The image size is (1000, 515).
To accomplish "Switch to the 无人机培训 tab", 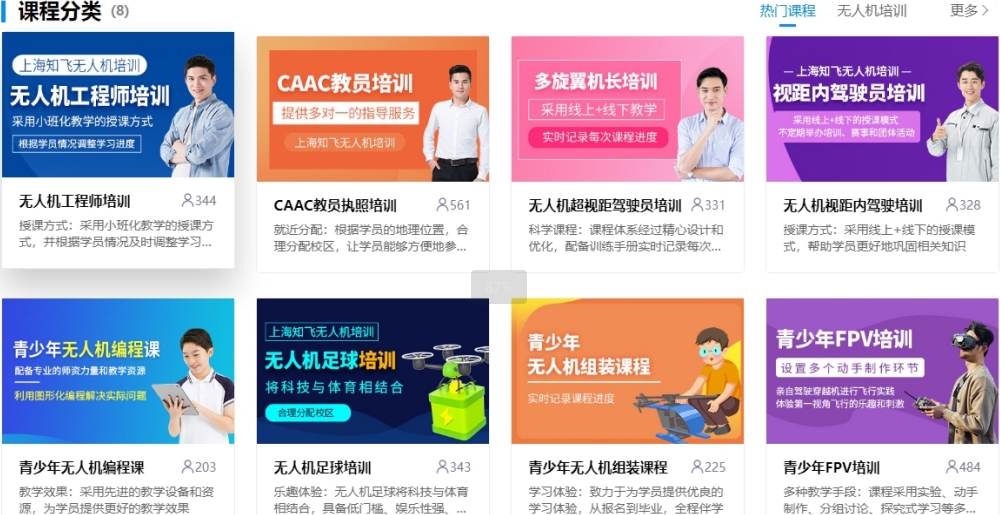I will tap(871, 11).
